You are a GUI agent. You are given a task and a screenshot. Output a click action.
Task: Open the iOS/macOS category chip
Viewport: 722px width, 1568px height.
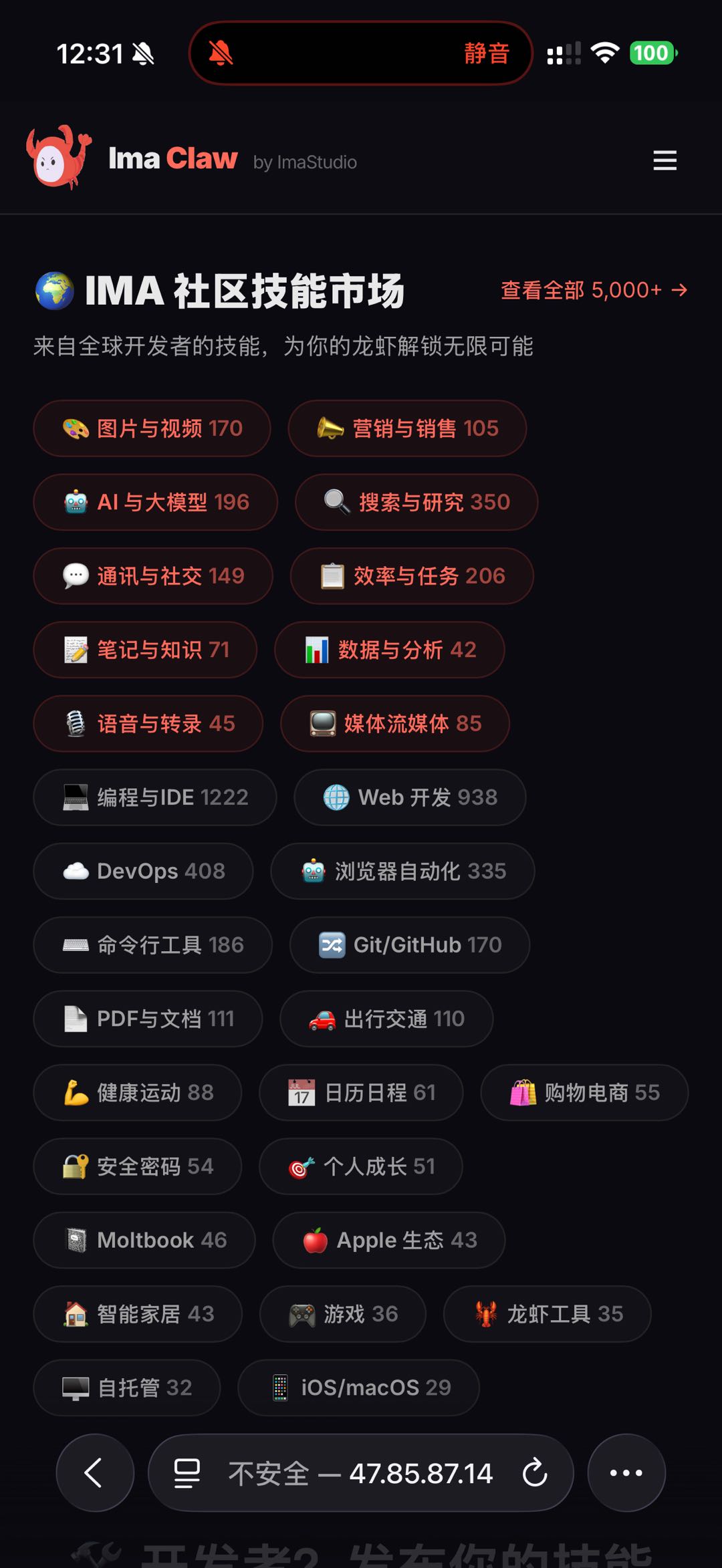click(x=358, y=1388)
